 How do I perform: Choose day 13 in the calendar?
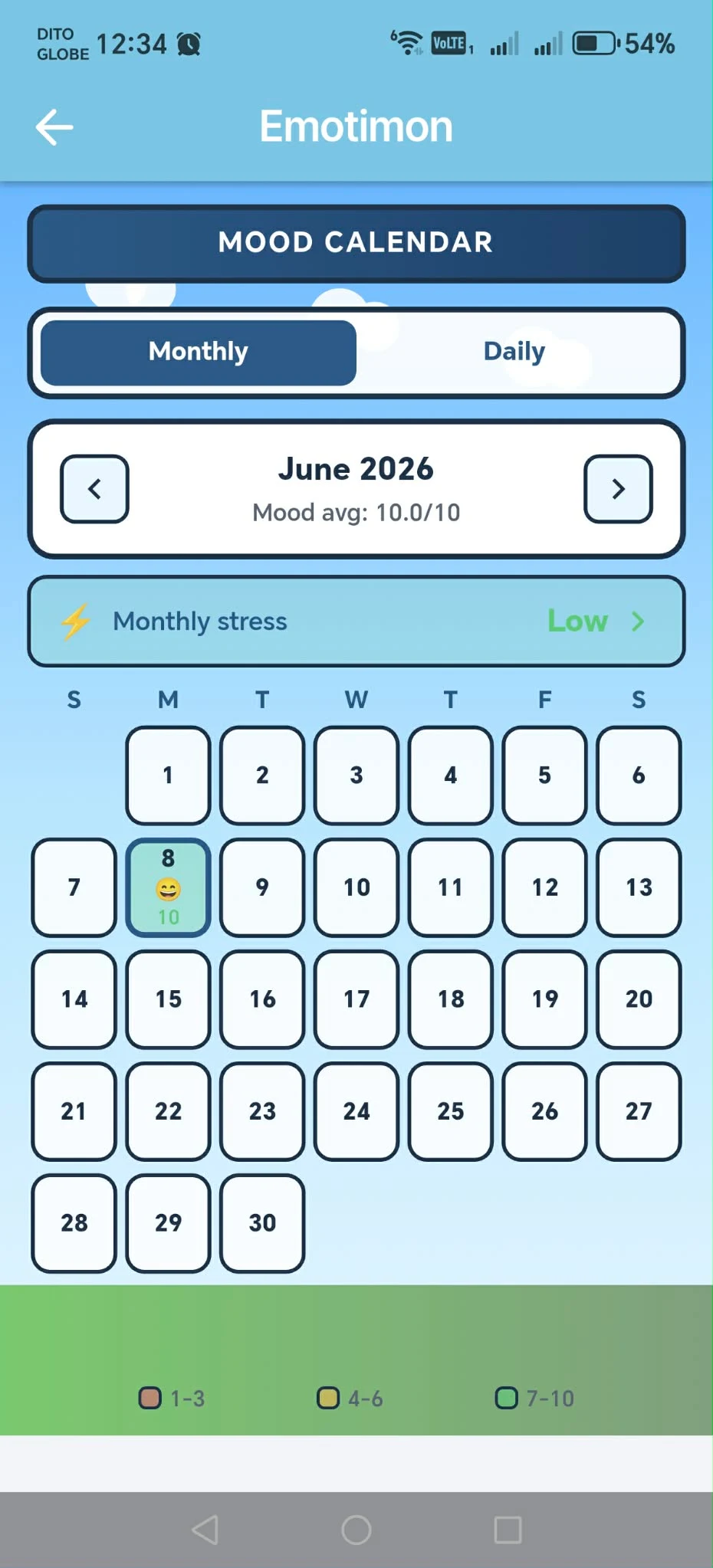click(639, 887)
